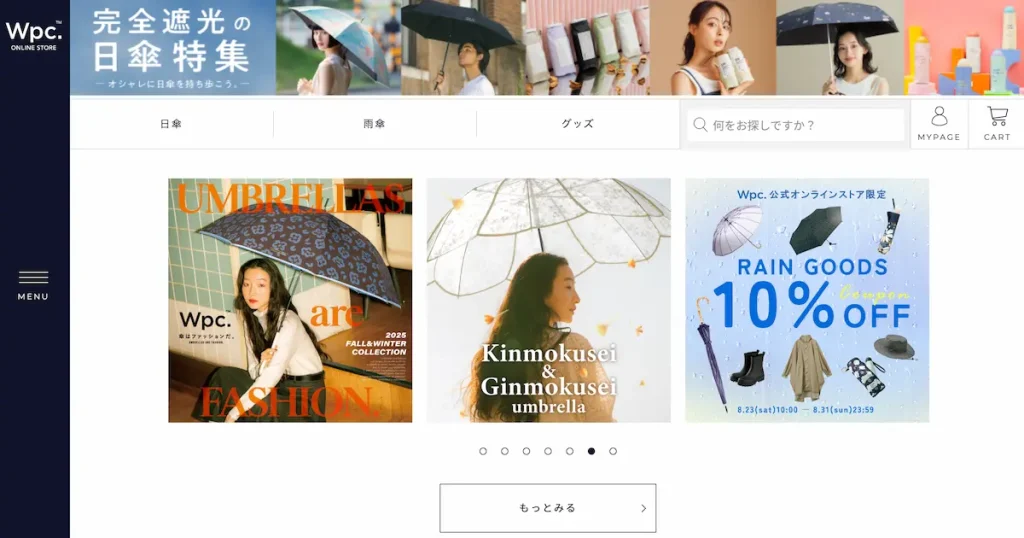Screen dimensions: 1024x538
Task: Open the side MENU drawer
Action: pos(33,284)
